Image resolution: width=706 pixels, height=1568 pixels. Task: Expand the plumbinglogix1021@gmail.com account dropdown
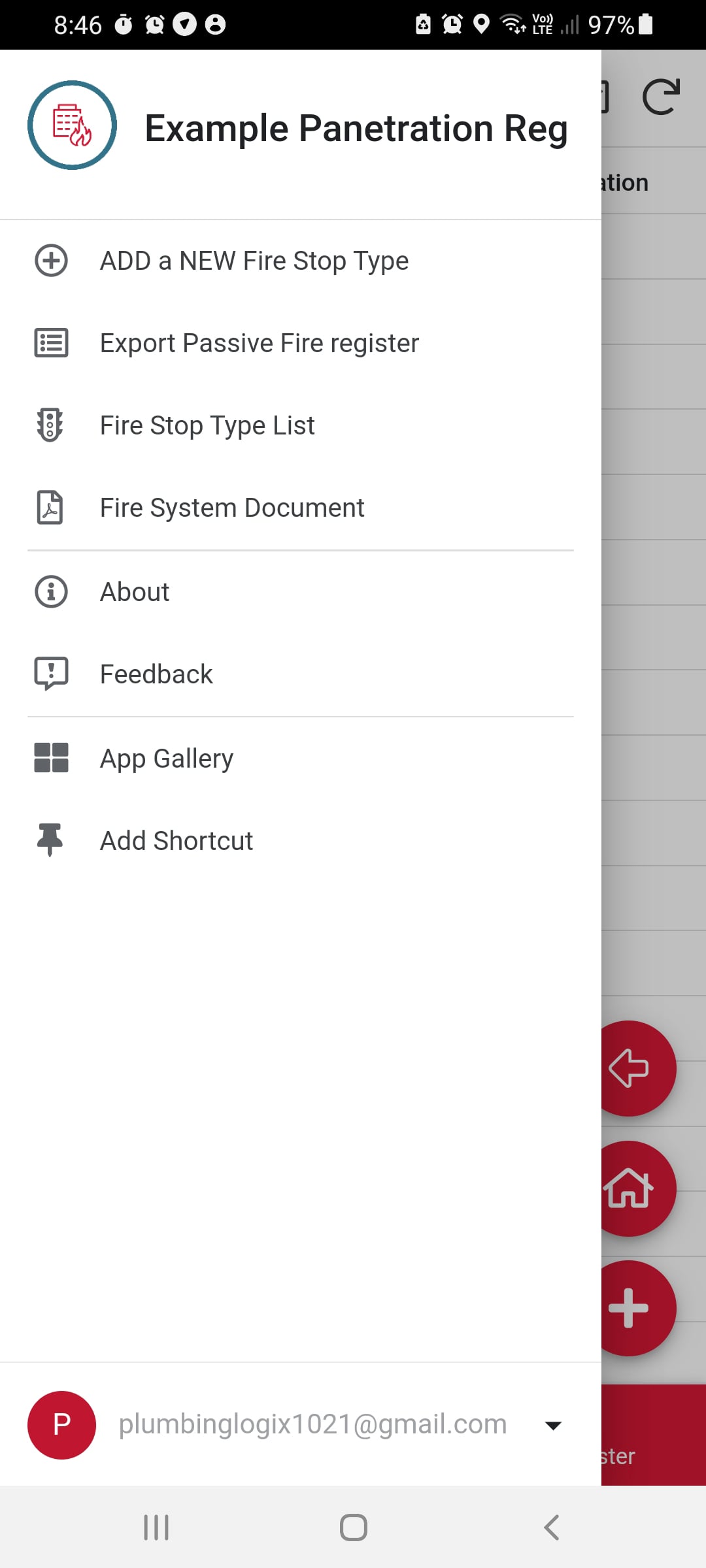(x=553, y=1425)
